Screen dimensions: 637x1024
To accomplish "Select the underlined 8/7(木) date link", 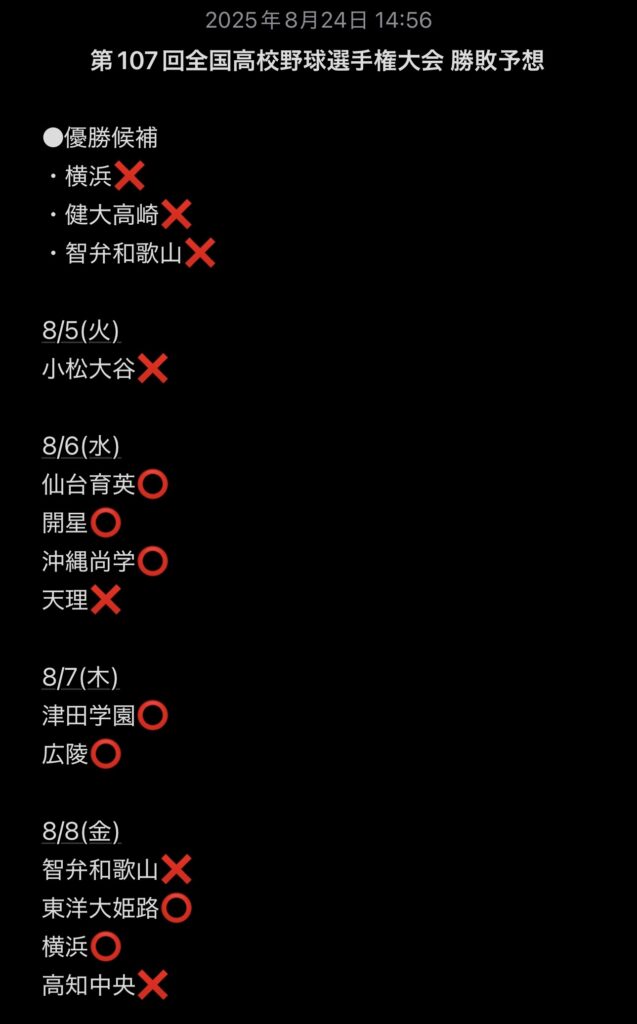I will pyautogui.click(x=80, y=677).
